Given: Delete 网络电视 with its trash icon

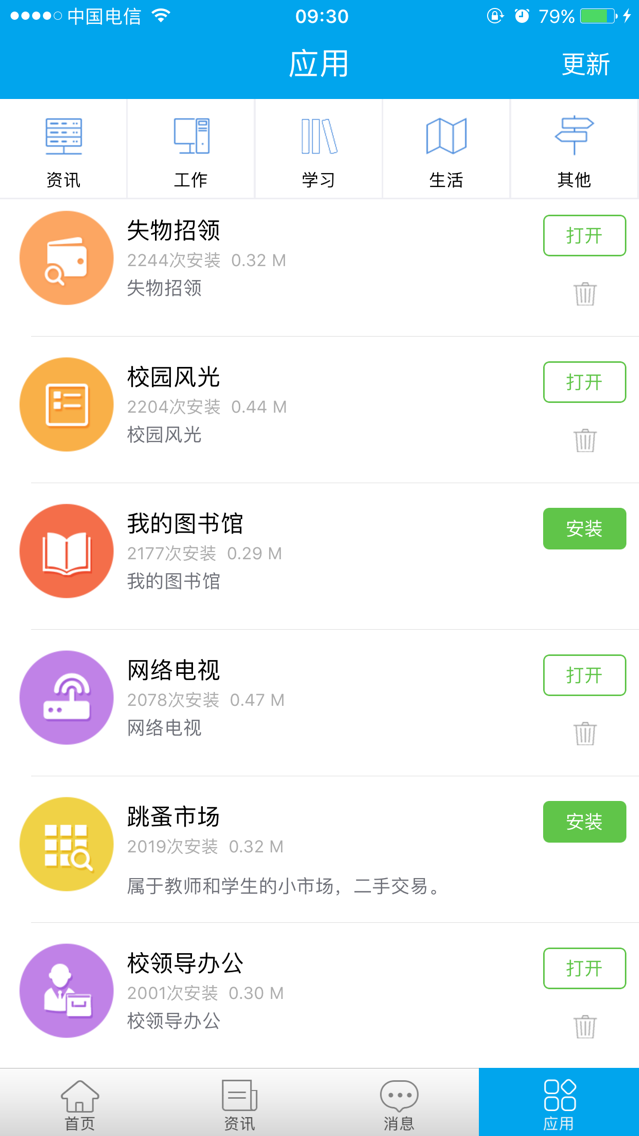Looking at the screenshot, I should pos(585,733).
